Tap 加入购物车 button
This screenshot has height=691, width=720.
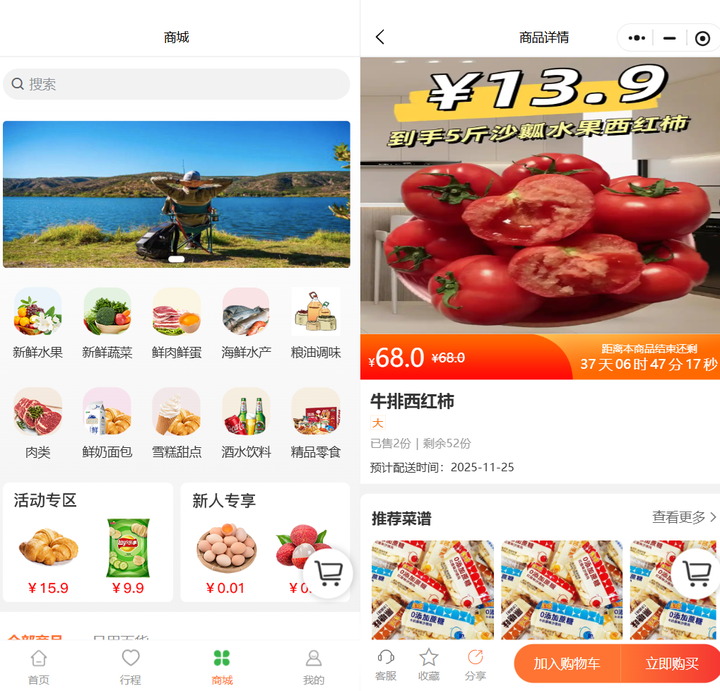click(x=566, y=664)
